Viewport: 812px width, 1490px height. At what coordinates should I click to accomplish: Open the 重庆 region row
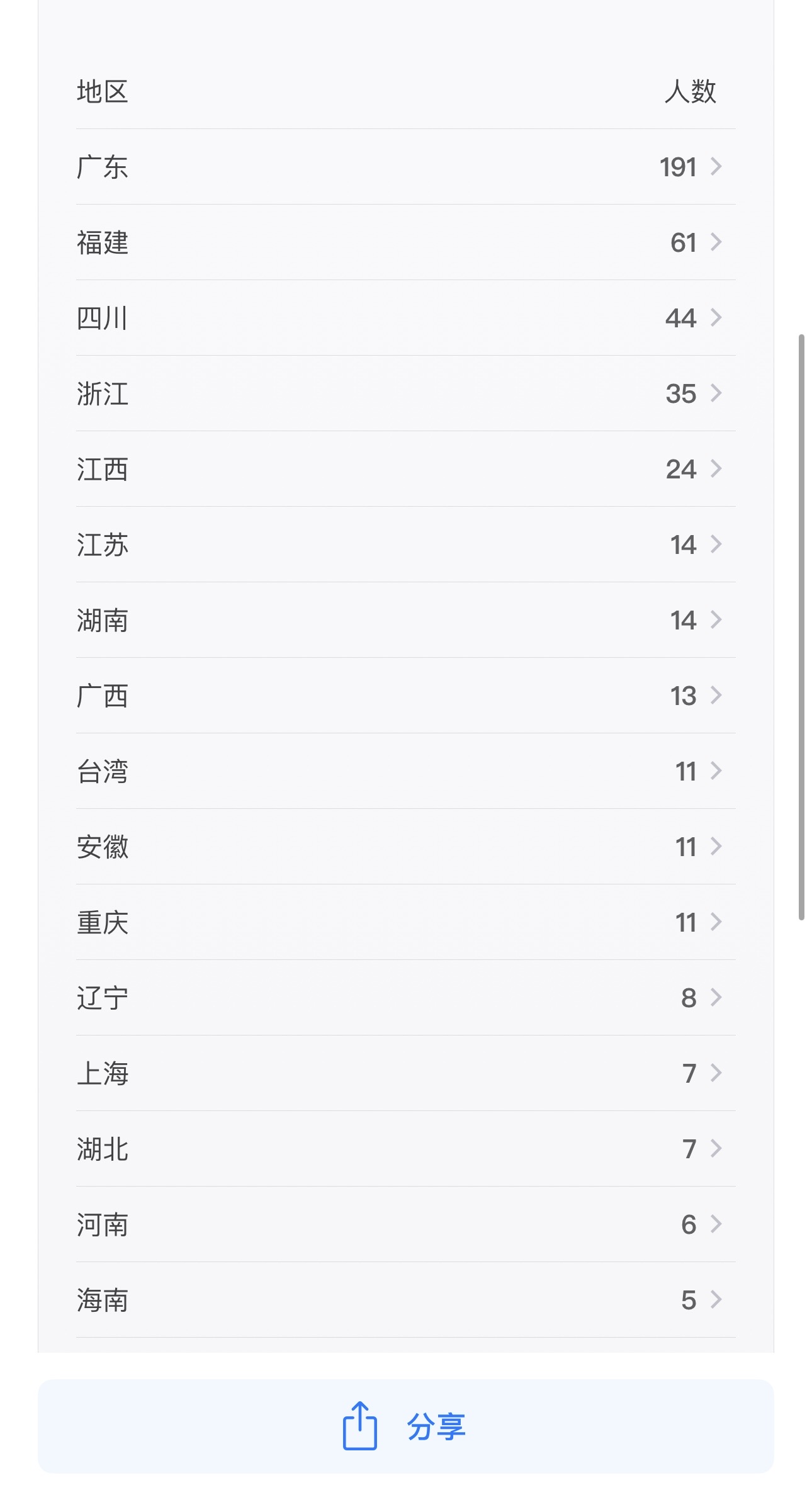point(405,922)
